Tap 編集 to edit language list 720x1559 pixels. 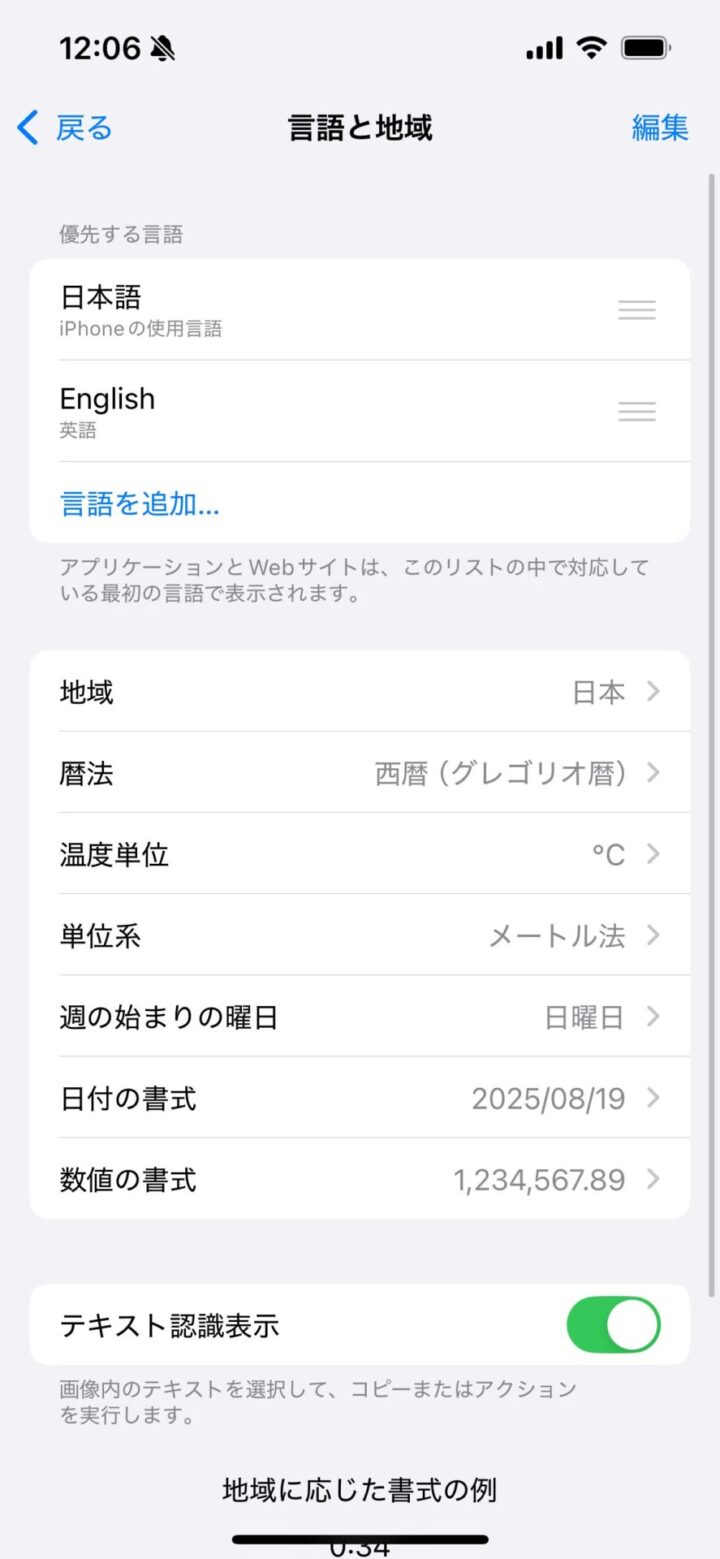(x=660, y=128)
